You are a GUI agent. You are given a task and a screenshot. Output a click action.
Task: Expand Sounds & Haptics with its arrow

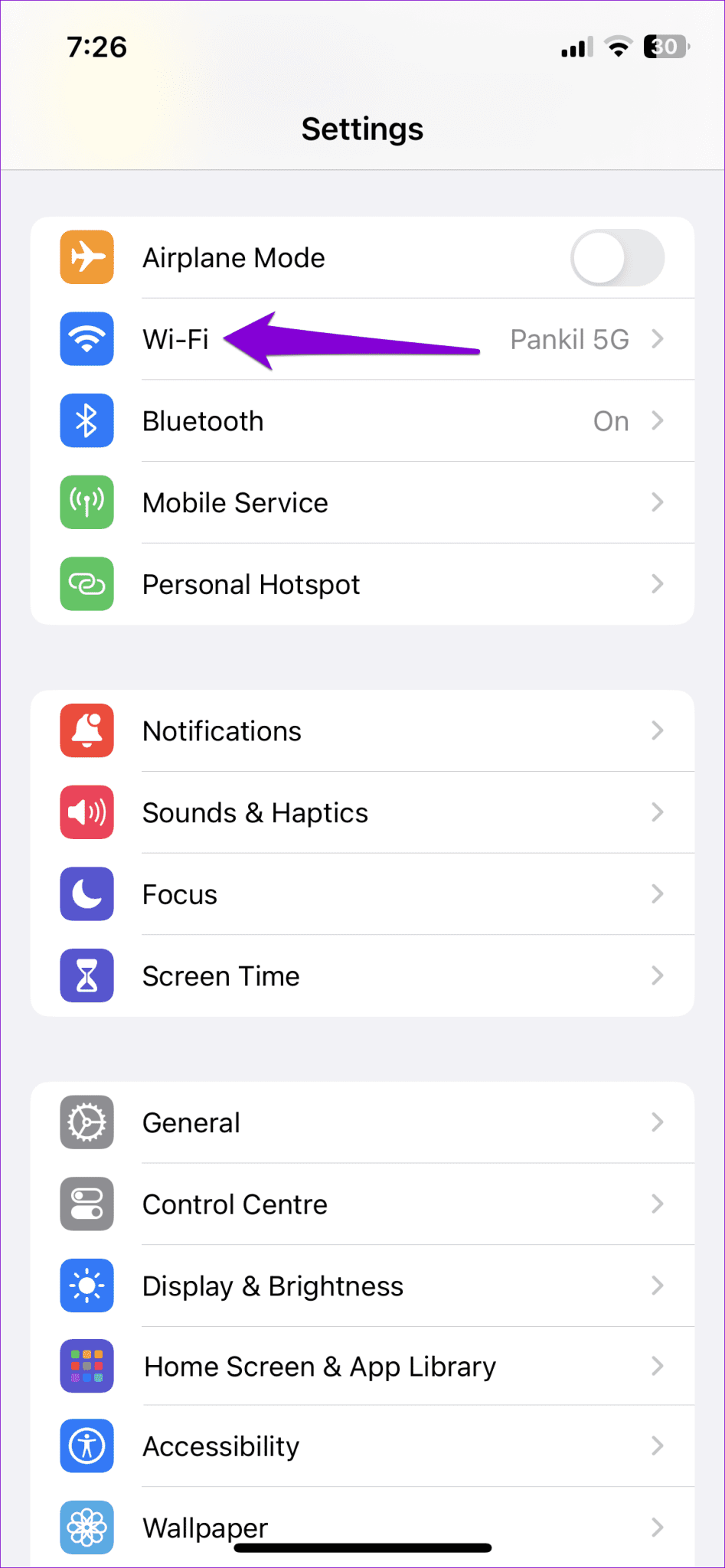click(658, 812)
